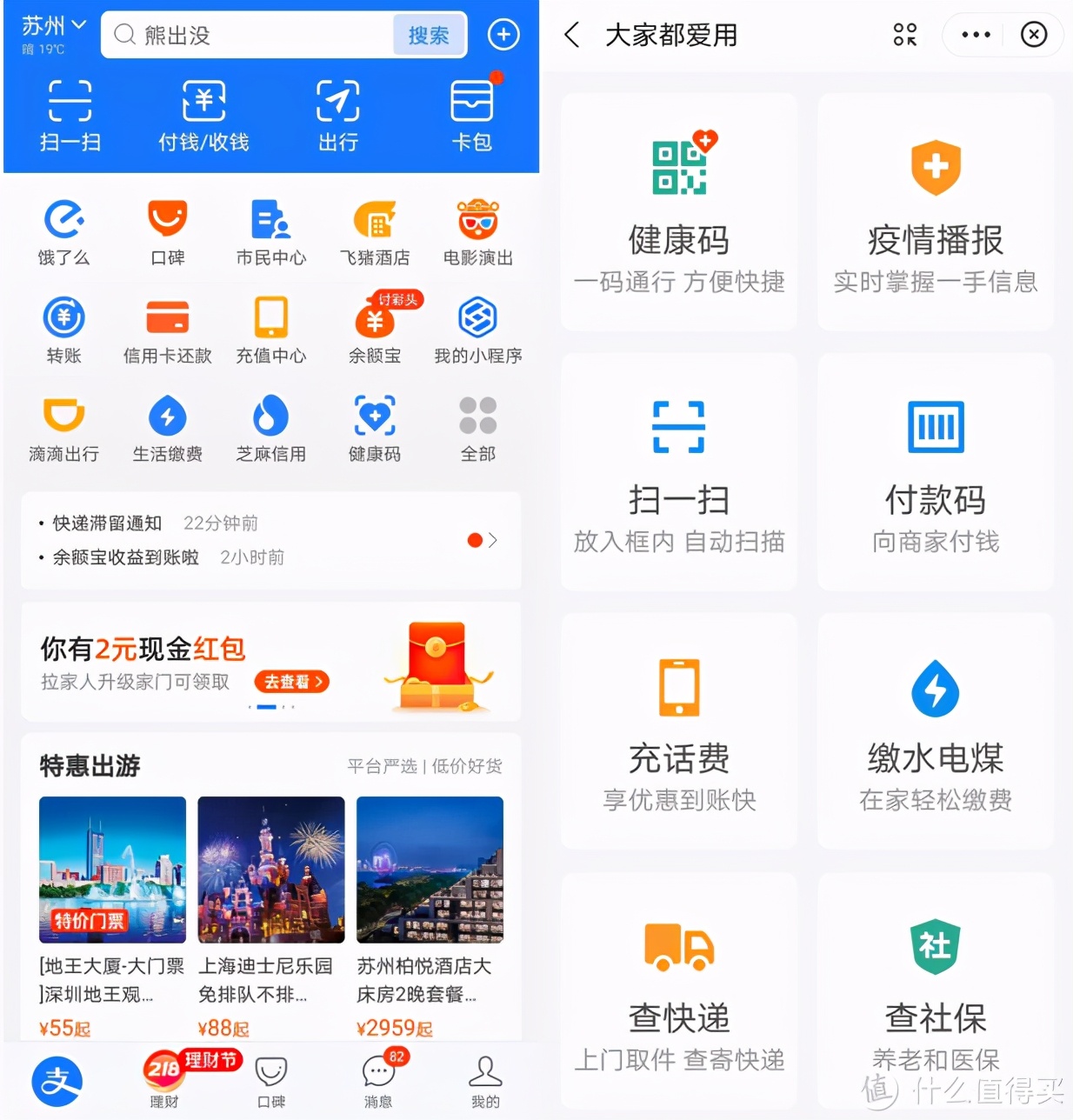Expand the 快递滞留通知 notification arrow
The height and width of the screenshot is (1120, 1073).
tap(493, 540)
